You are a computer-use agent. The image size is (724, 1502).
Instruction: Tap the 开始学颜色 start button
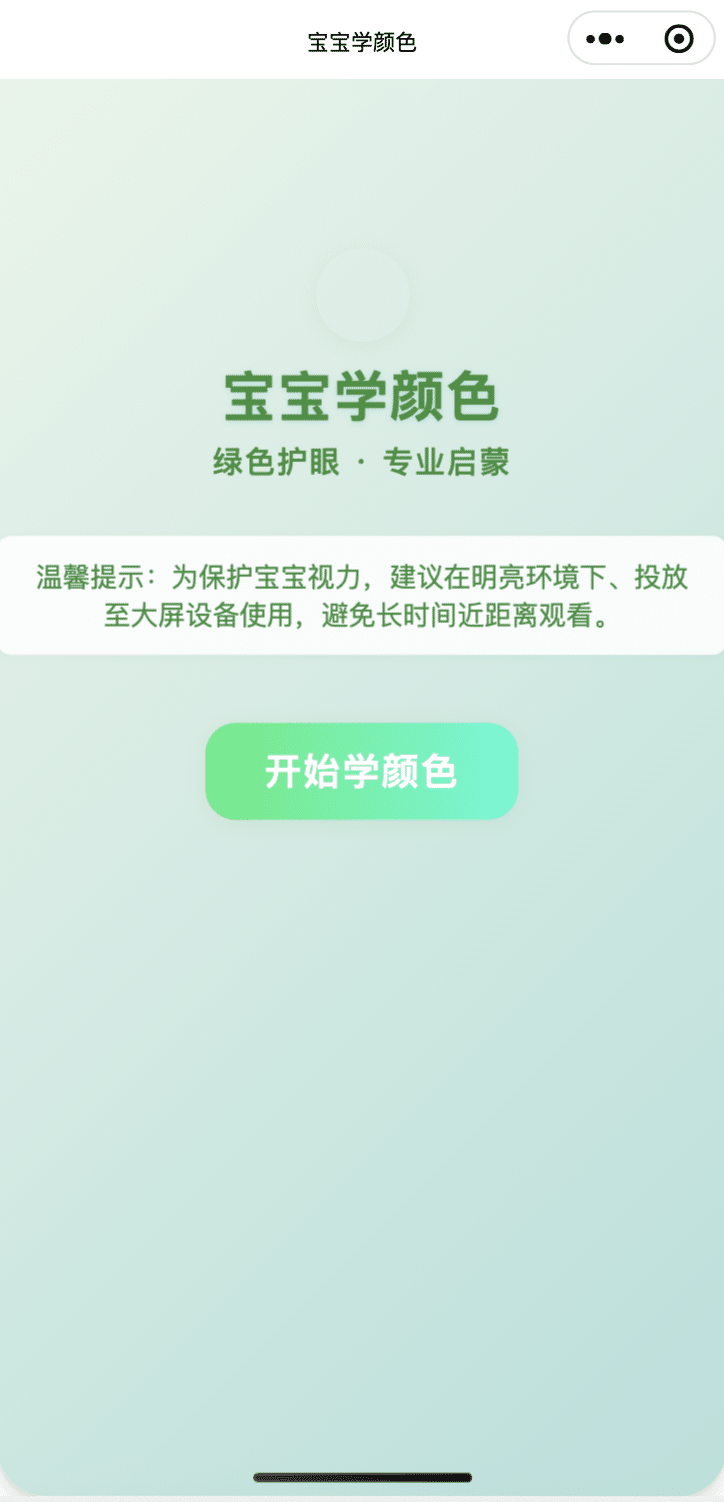(362, 771)
